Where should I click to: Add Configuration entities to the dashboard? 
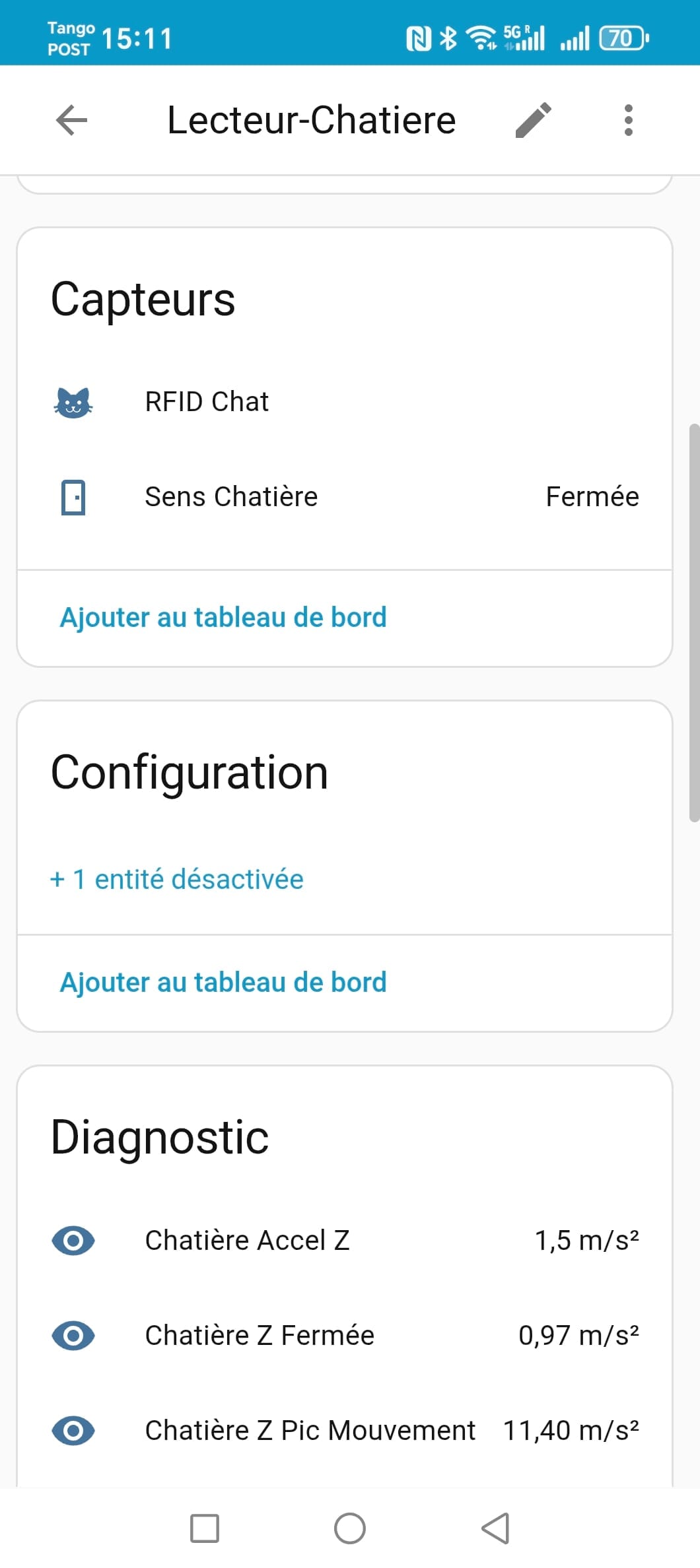(223, 983)
